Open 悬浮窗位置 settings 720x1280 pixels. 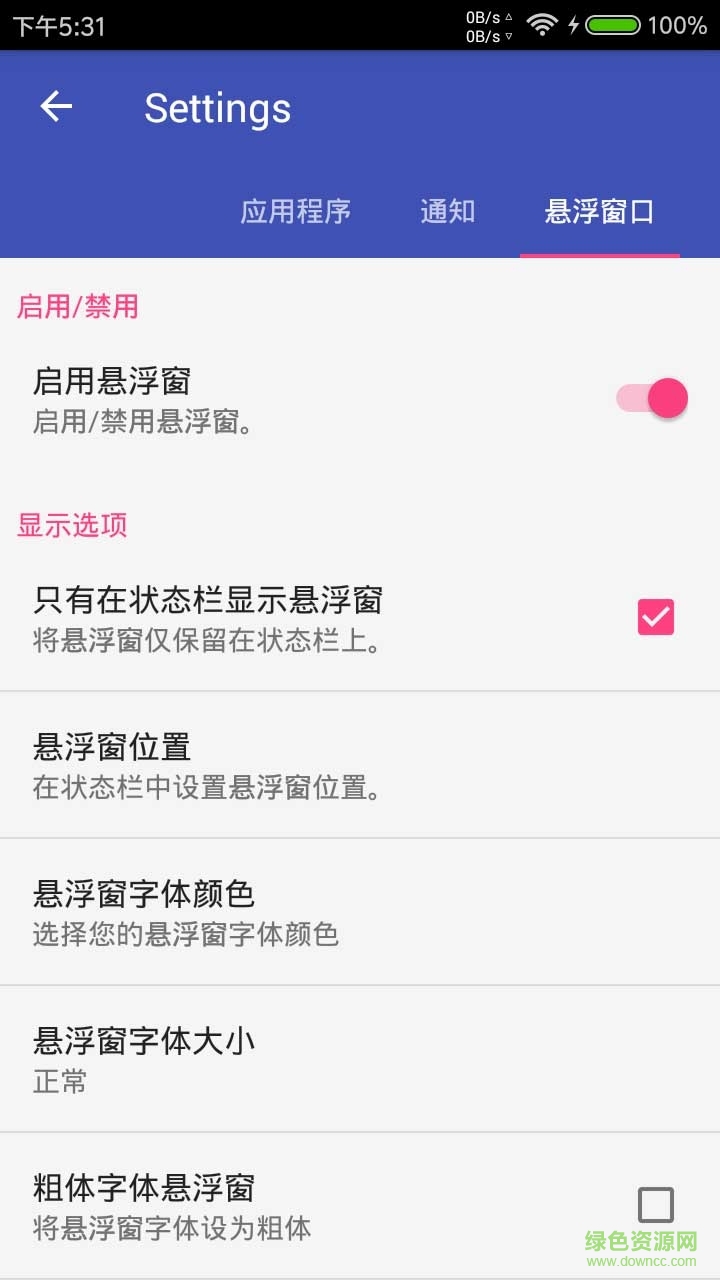click(200, 765)
